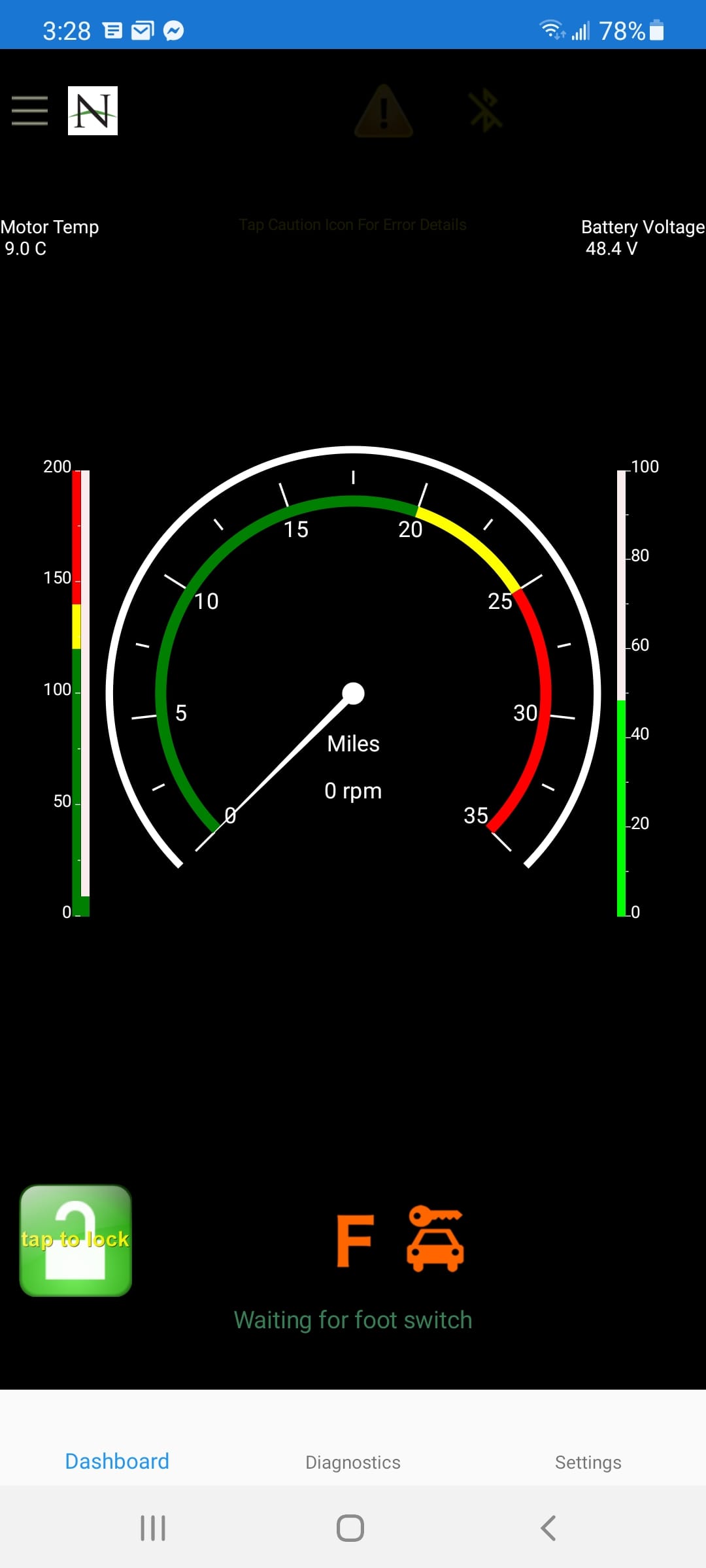Image resolution: width=706 pixels, height=1568 pixels.
Task: Open the Settings tab
Action: pos(588,1462)
